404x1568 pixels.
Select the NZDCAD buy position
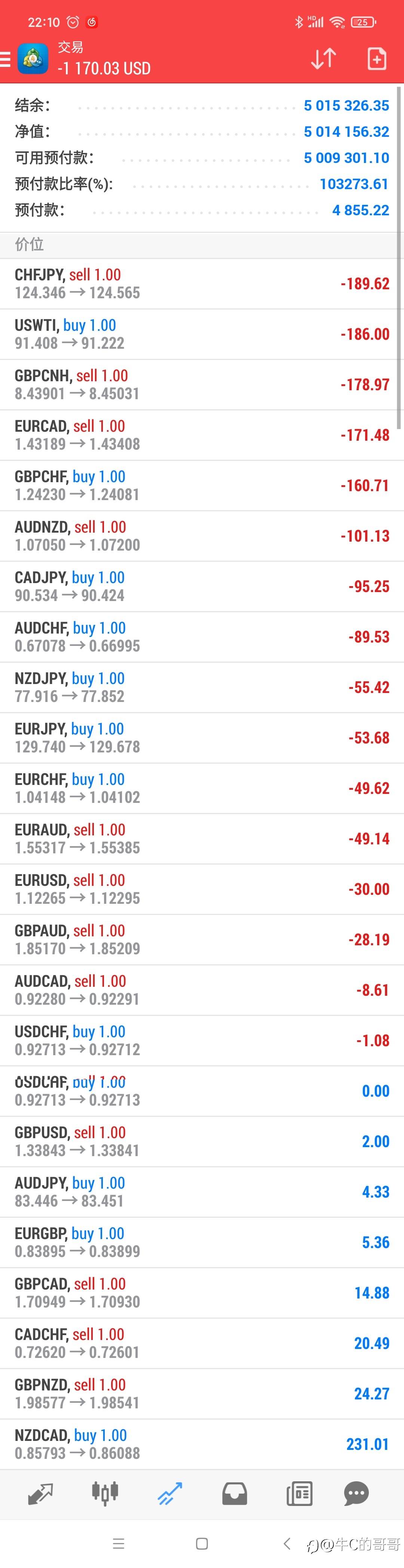[202, 1444]
